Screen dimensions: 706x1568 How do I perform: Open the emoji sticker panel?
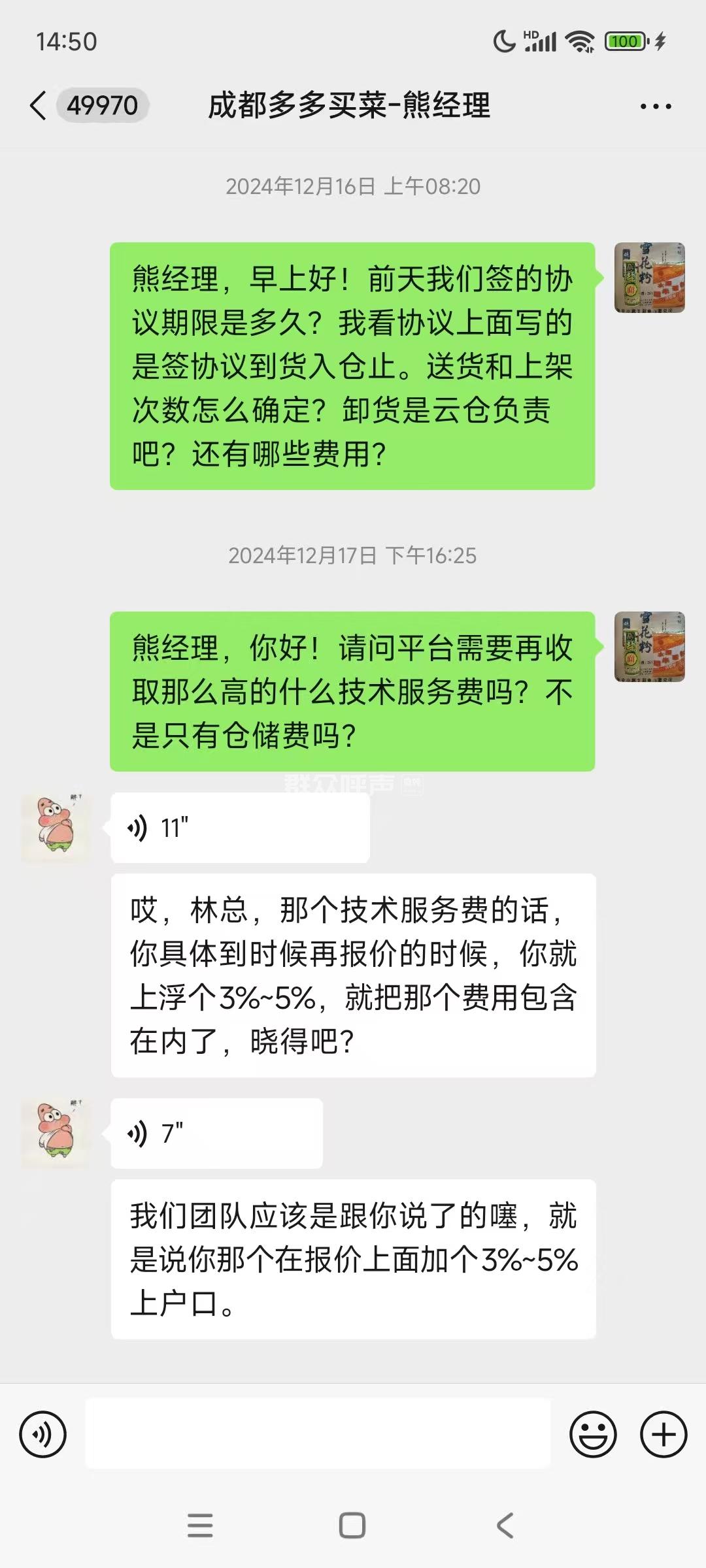593,1435
